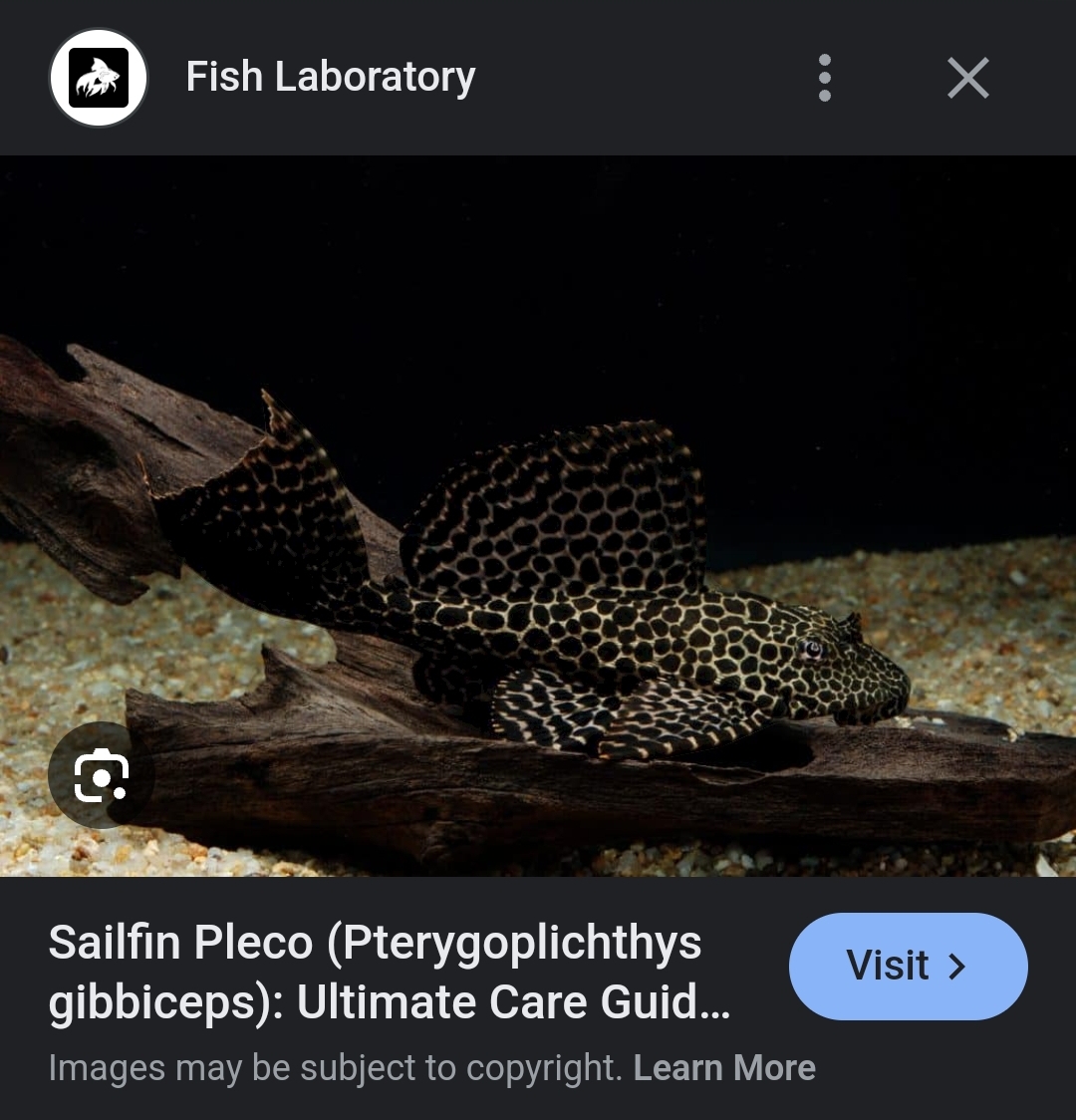Open the Learn More copyright link
This screenshot has height=1120, width=1076.
(x=724, y=1068)
